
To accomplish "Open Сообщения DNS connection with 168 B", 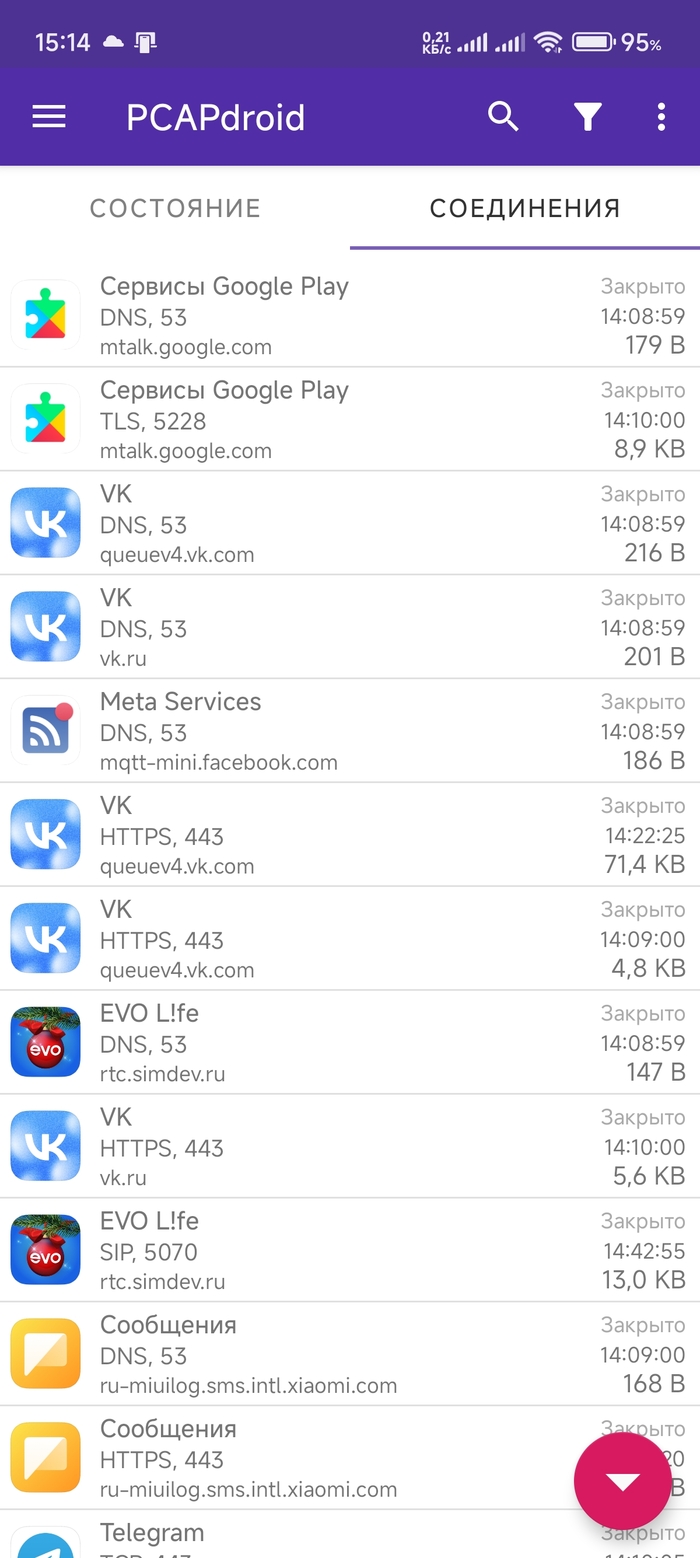I will coord(350,1355).
